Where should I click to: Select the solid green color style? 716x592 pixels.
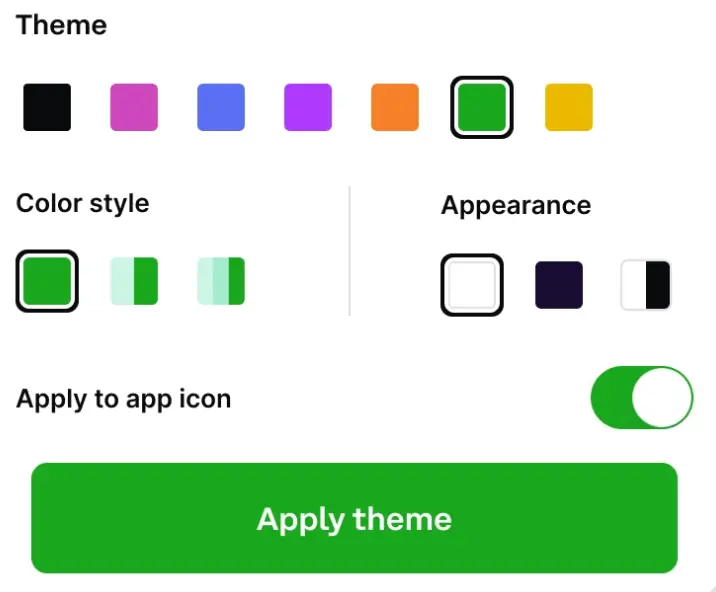(x=47, y=281)
